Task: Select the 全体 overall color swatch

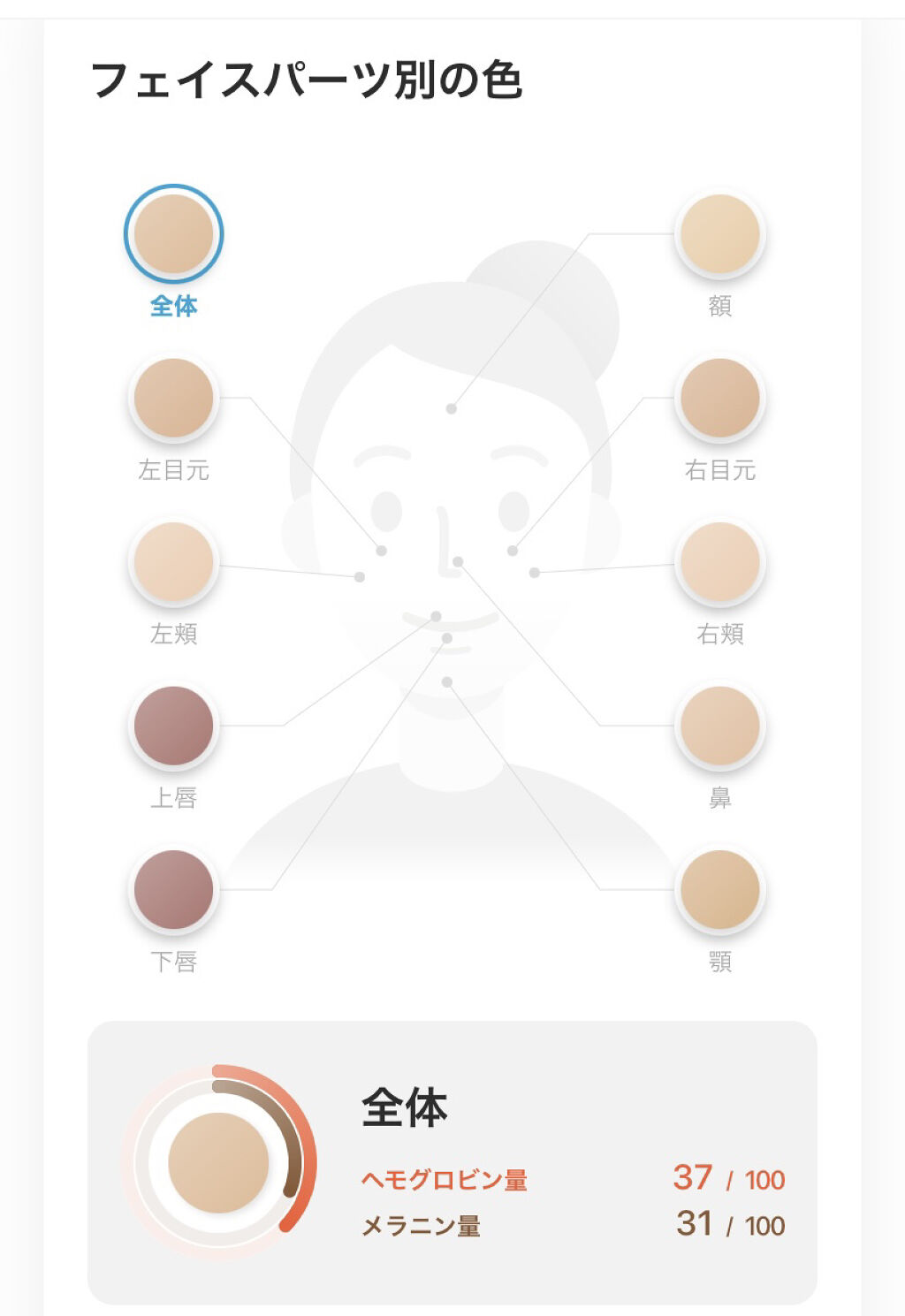Action: 173,234
